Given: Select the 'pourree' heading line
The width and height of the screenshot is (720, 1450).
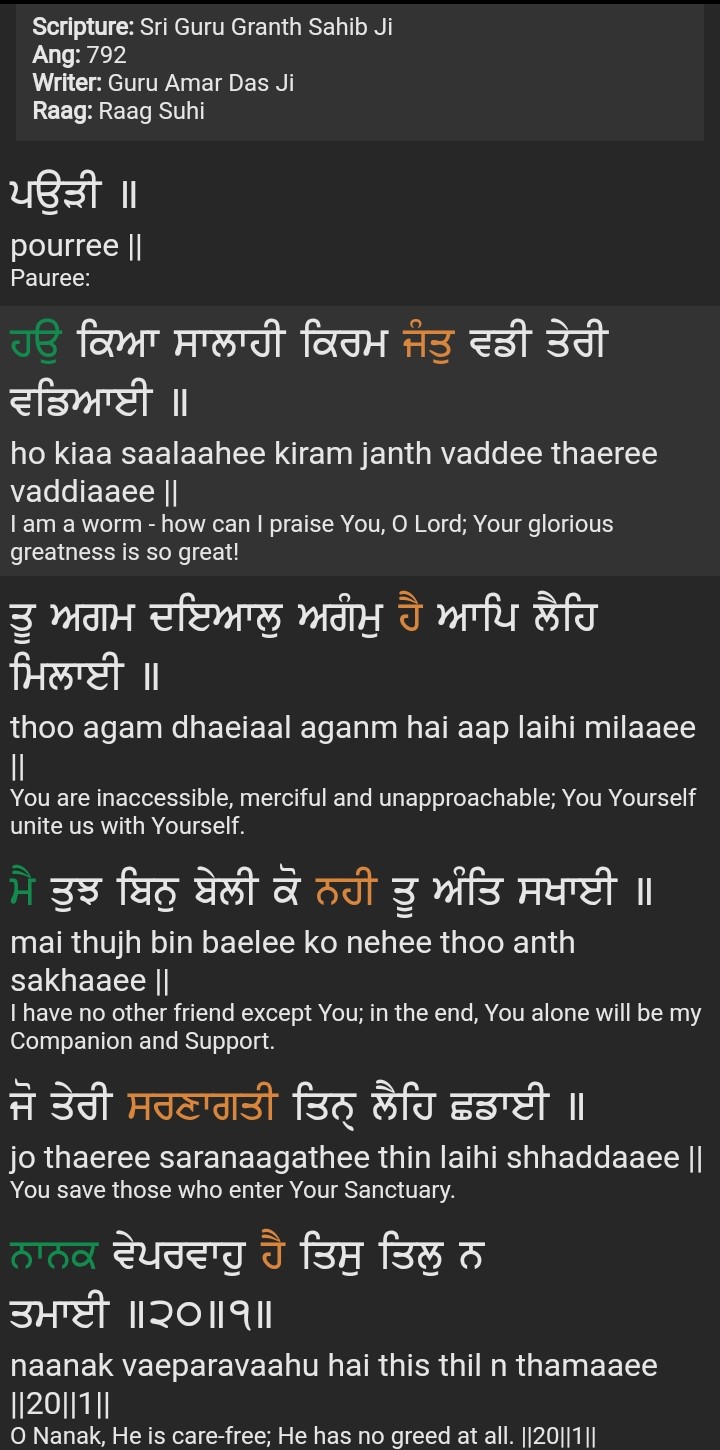Looking at the screenshot, I should 76,246.
